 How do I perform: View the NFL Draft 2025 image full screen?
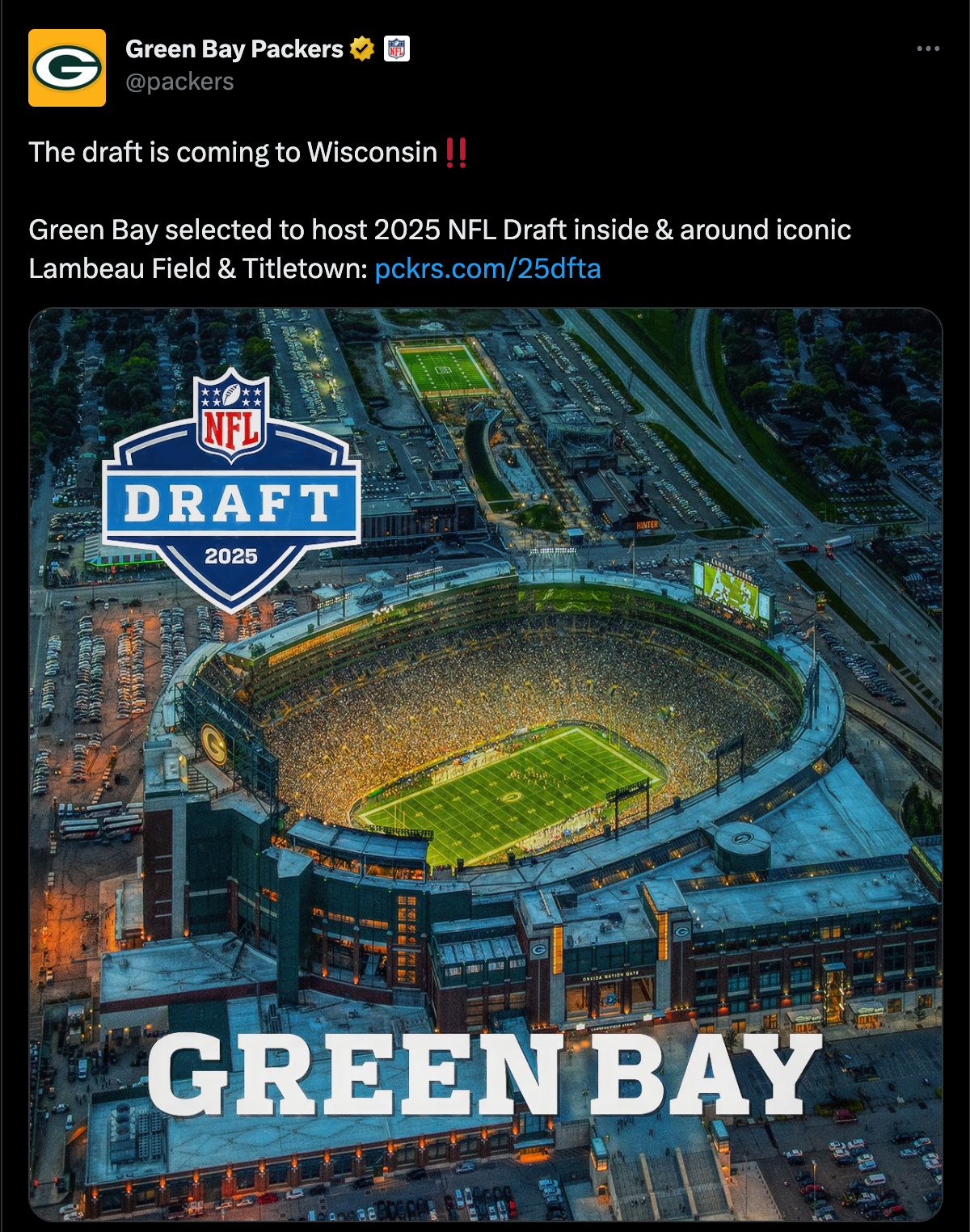click(x=485, y=763)
